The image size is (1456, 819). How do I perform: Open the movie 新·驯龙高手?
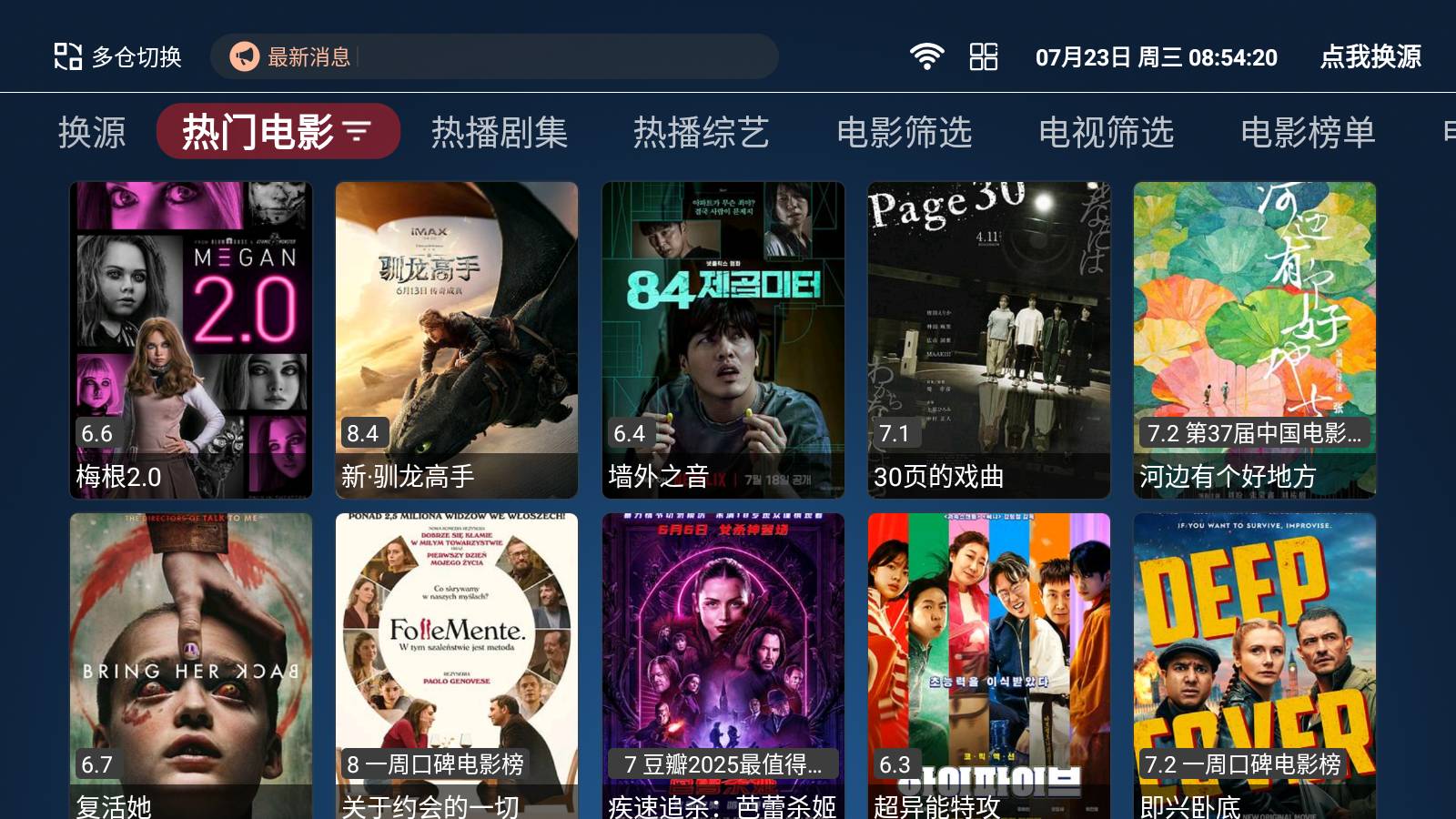pyautogui.click(x=457, y=339)
